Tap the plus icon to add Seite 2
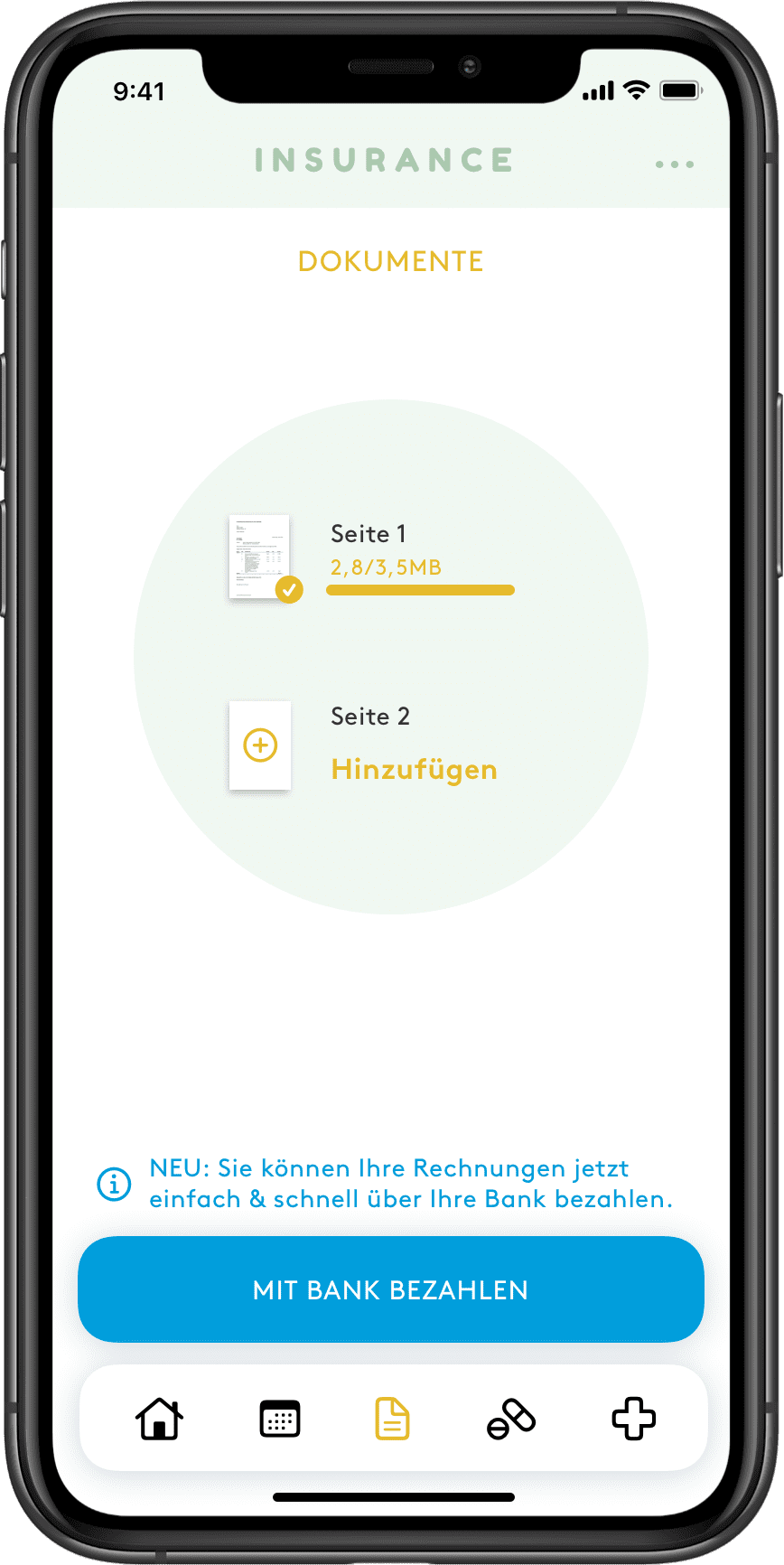784x1565 pixels. click(260, 745)
